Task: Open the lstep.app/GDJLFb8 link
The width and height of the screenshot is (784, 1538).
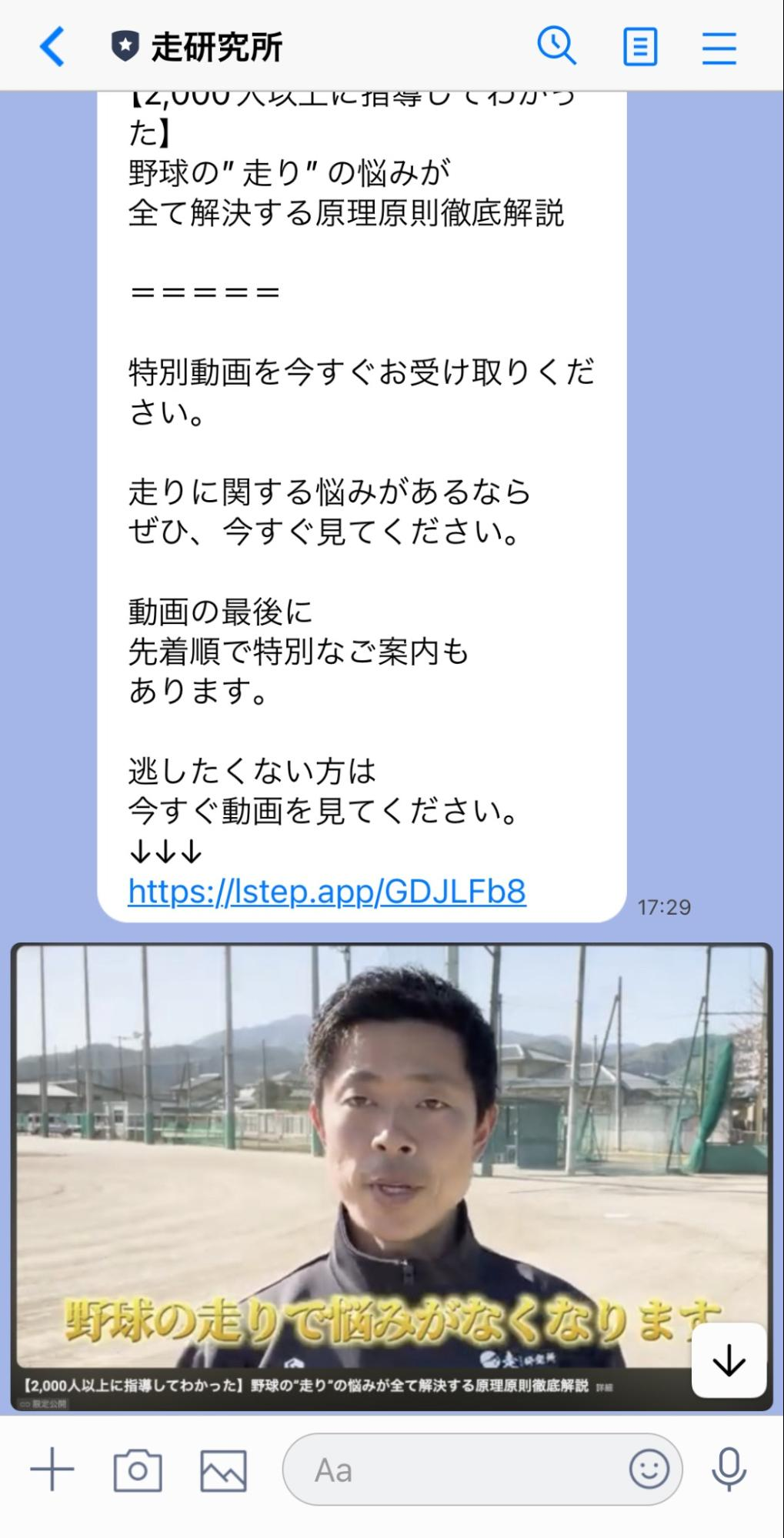Action: pos(327,892)
